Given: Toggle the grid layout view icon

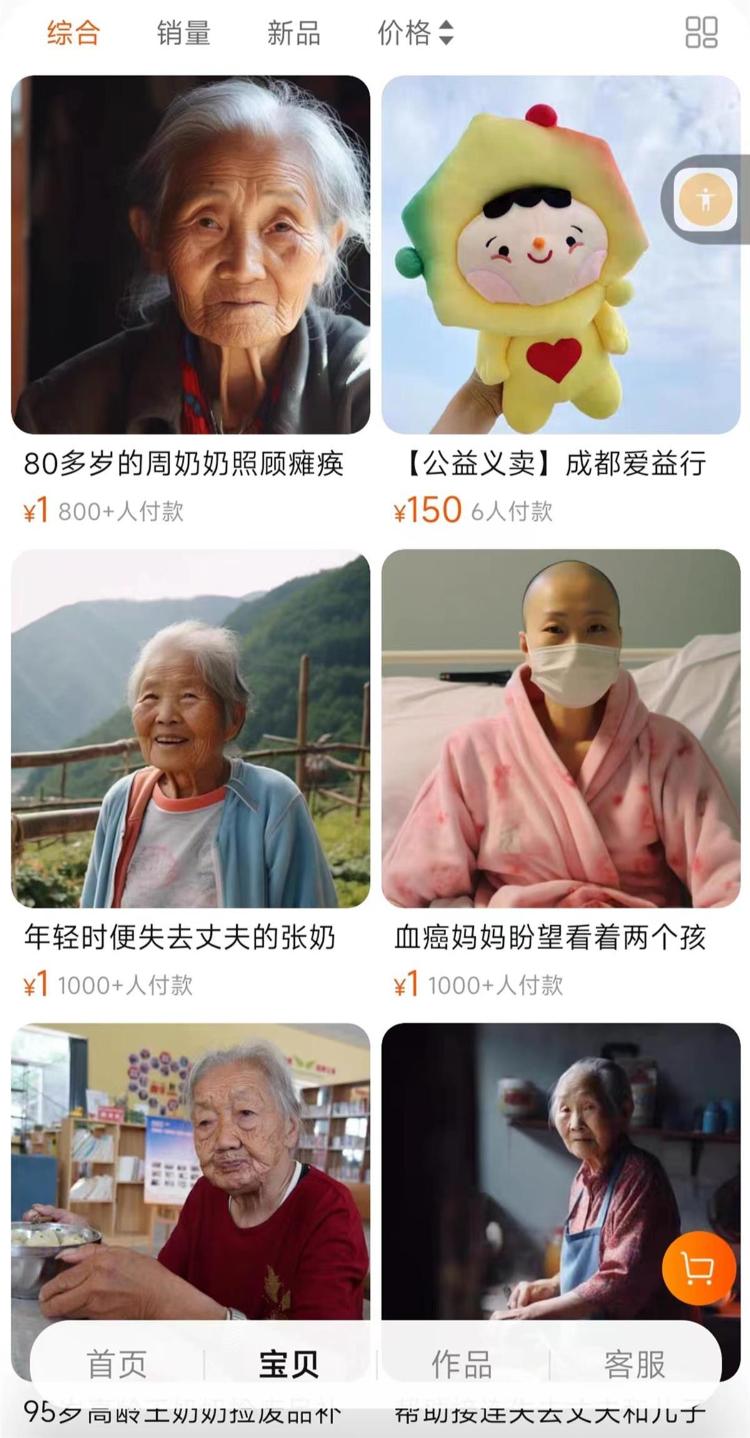Looking at the screenshot, I should (x=701, y=33).
